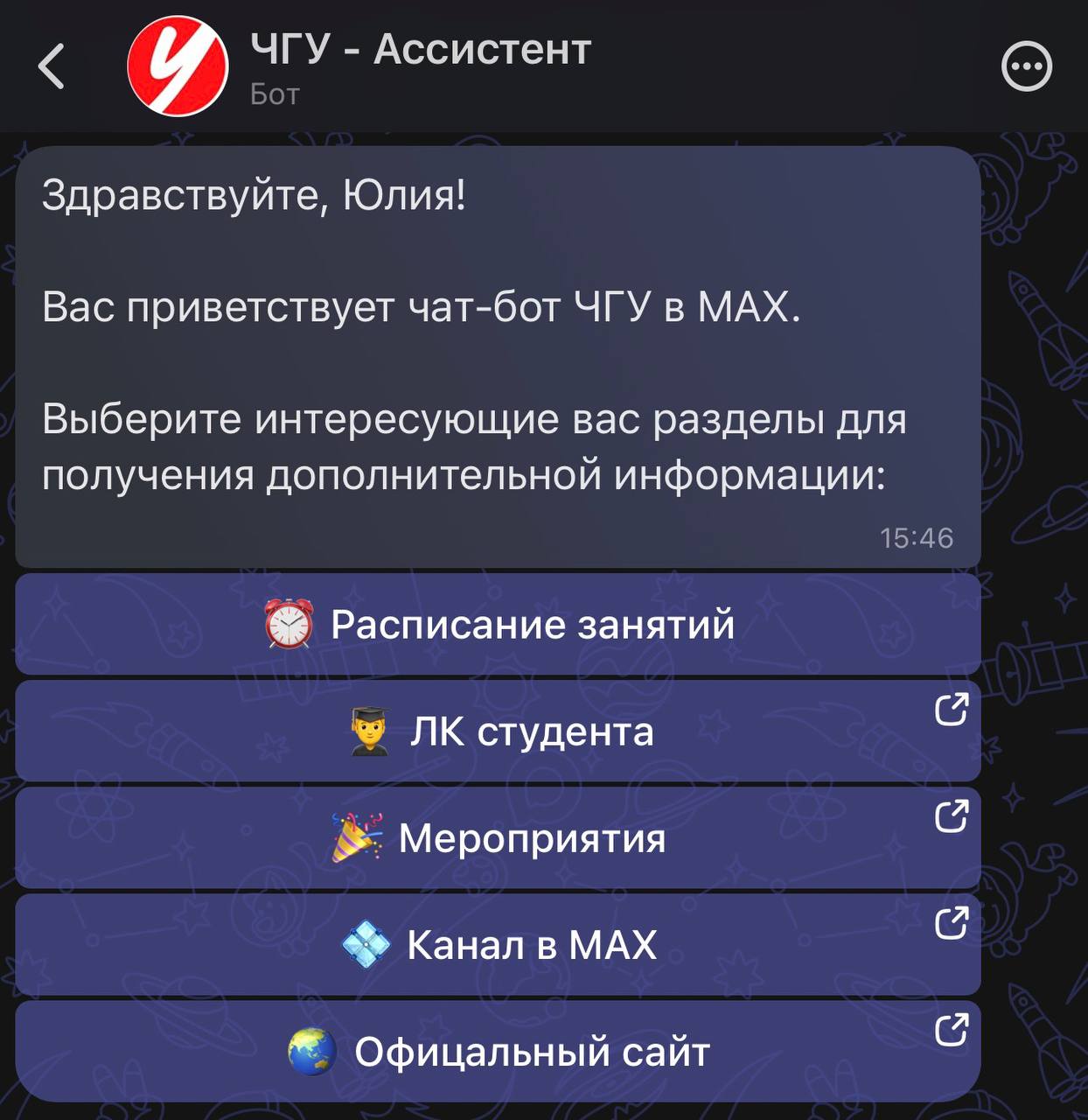Tap the Мероприятия button

coord(498,838)
